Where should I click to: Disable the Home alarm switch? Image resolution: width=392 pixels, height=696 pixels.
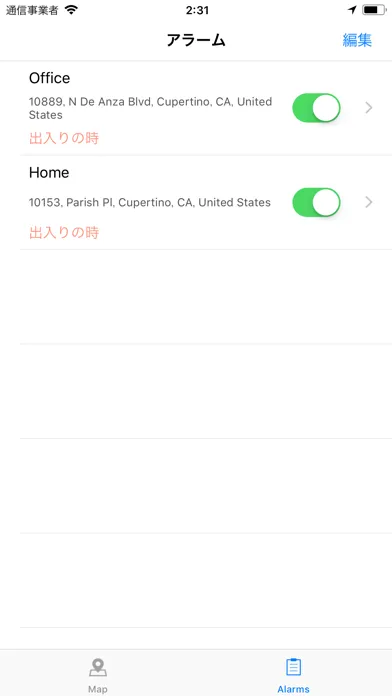(x=317, y=202)
